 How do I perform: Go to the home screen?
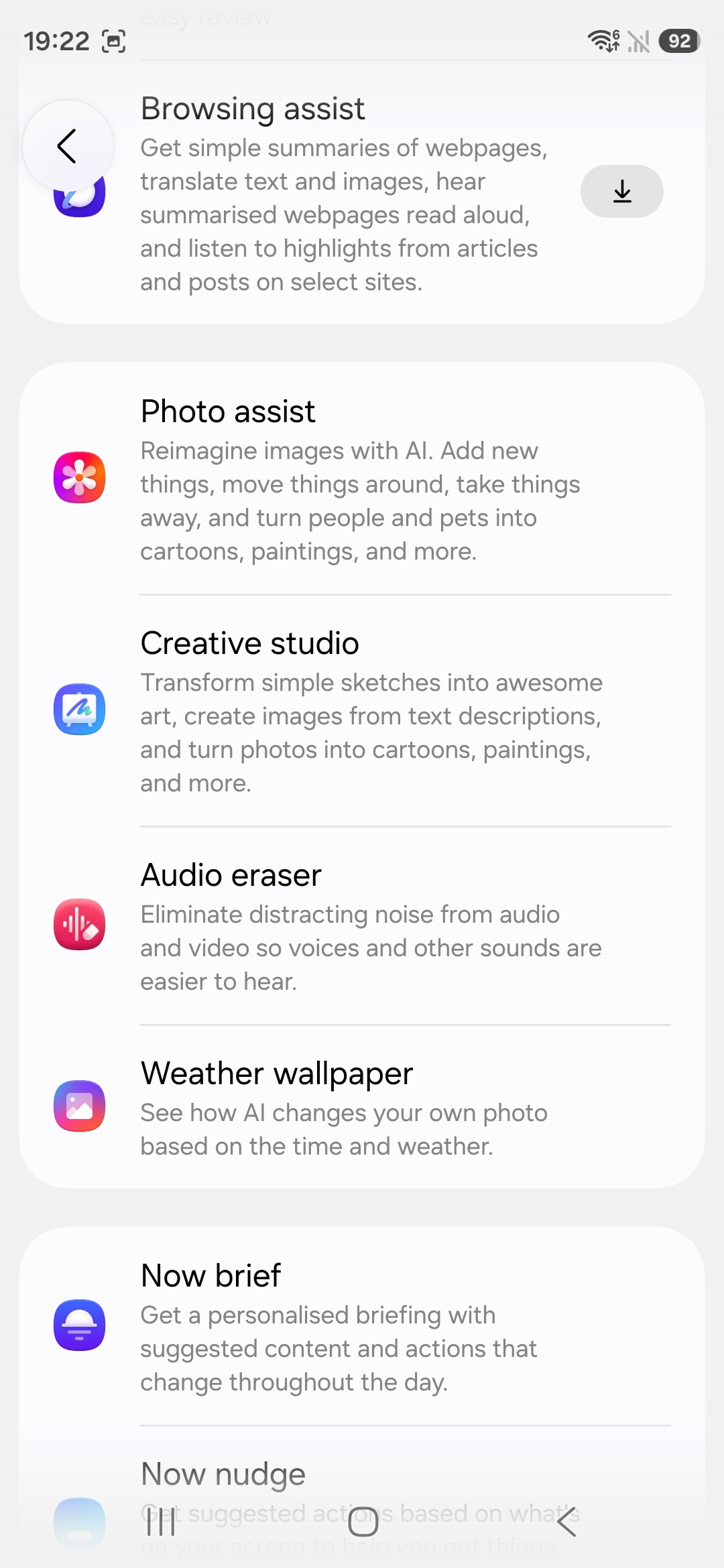(363, 1522)
